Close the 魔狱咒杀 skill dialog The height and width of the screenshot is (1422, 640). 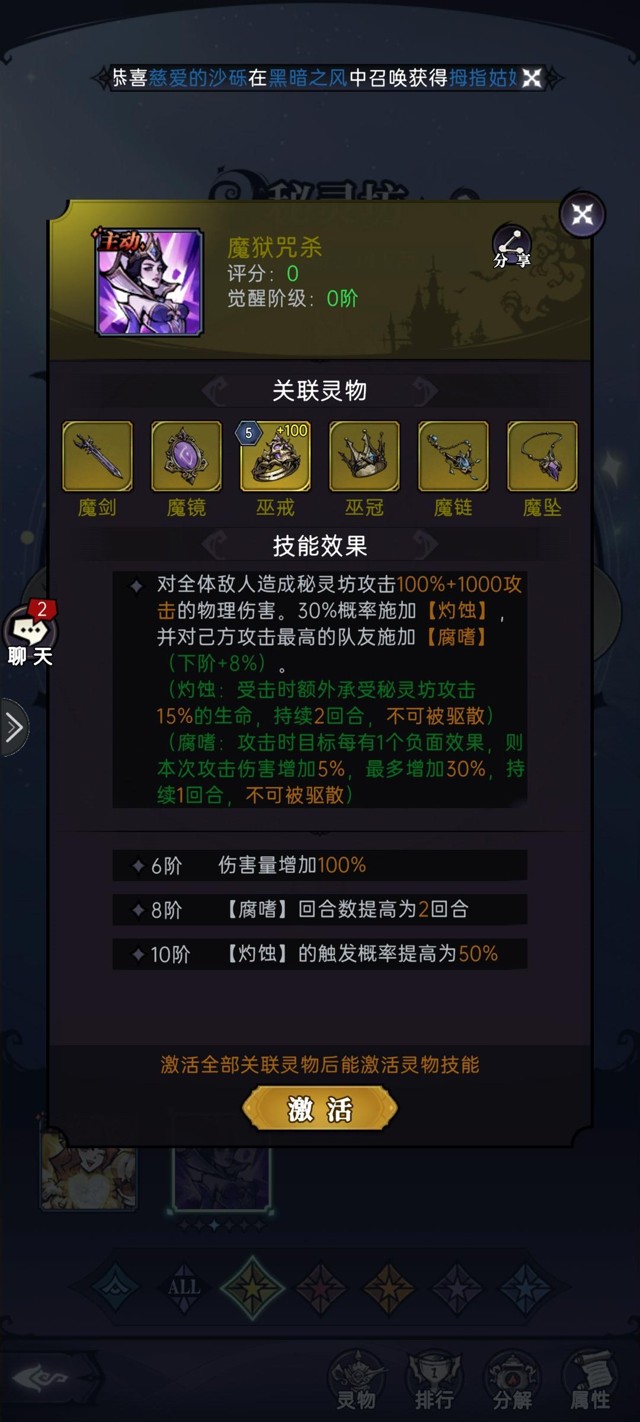[582, 214]
